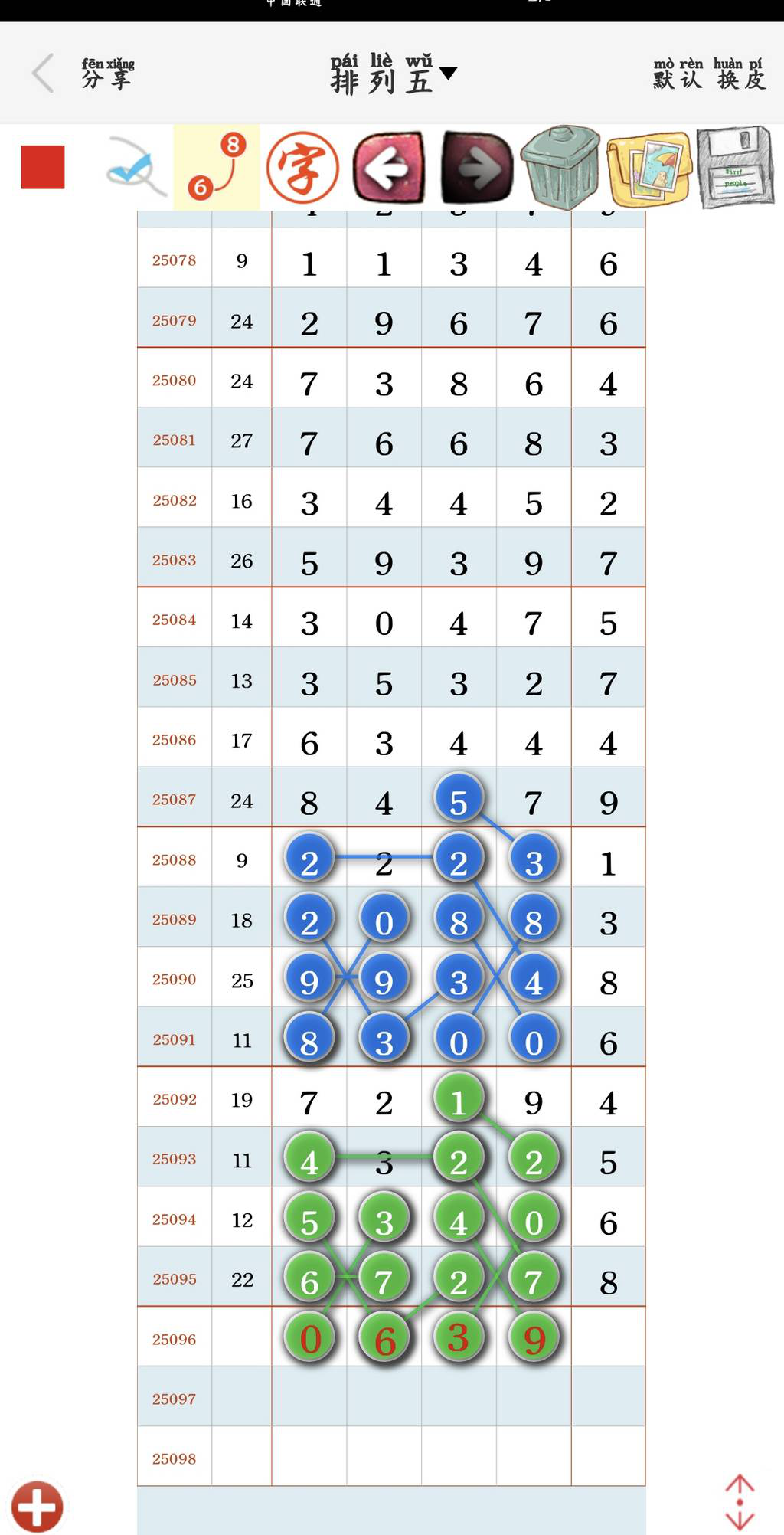Open the 排列五 lottery type dropdown
The width and height of the screenshot is (784, 1535).
click(393, 74)
